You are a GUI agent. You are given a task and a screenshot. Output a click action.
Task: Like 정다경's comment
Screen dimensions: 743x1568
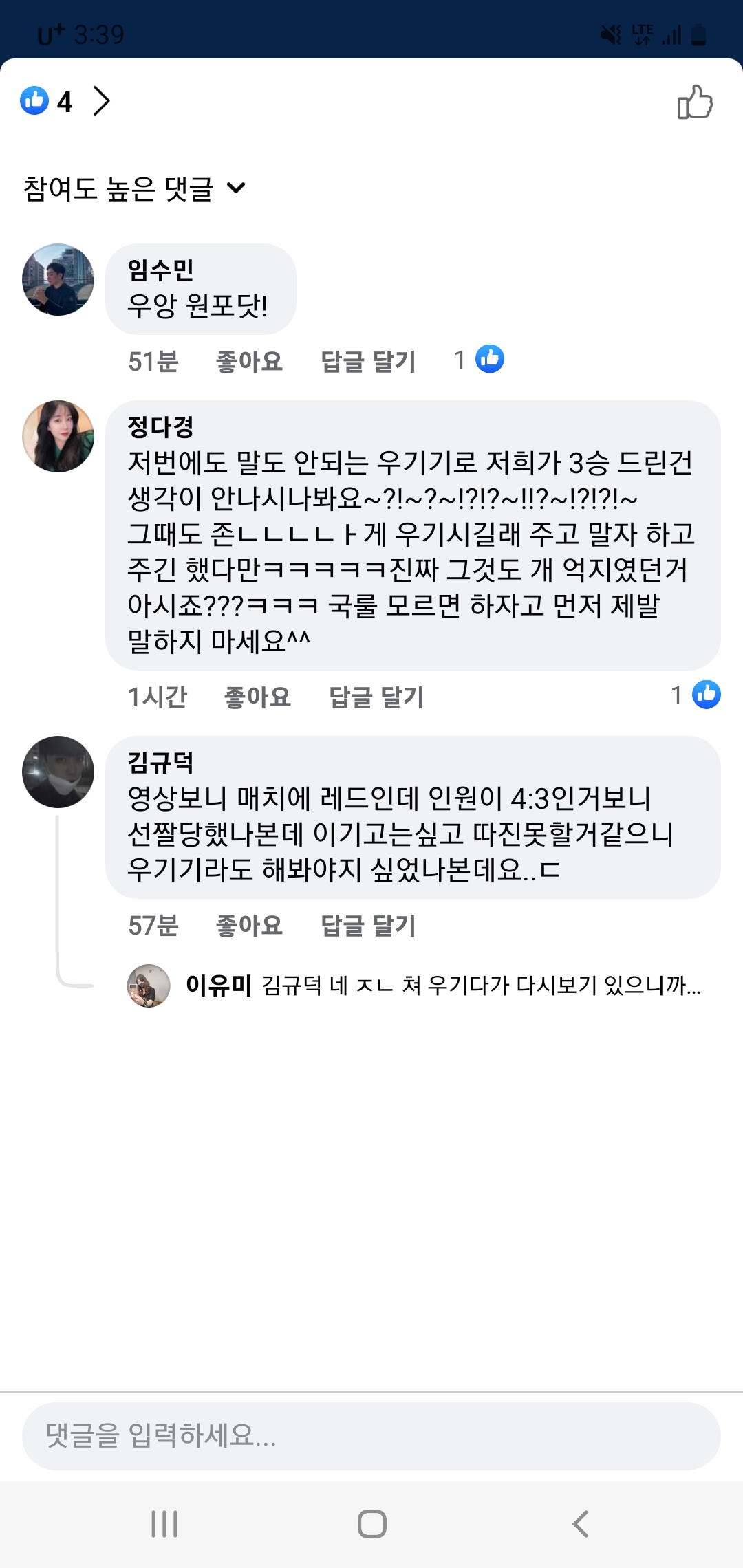pyautogui.click(x=257, y=697)
